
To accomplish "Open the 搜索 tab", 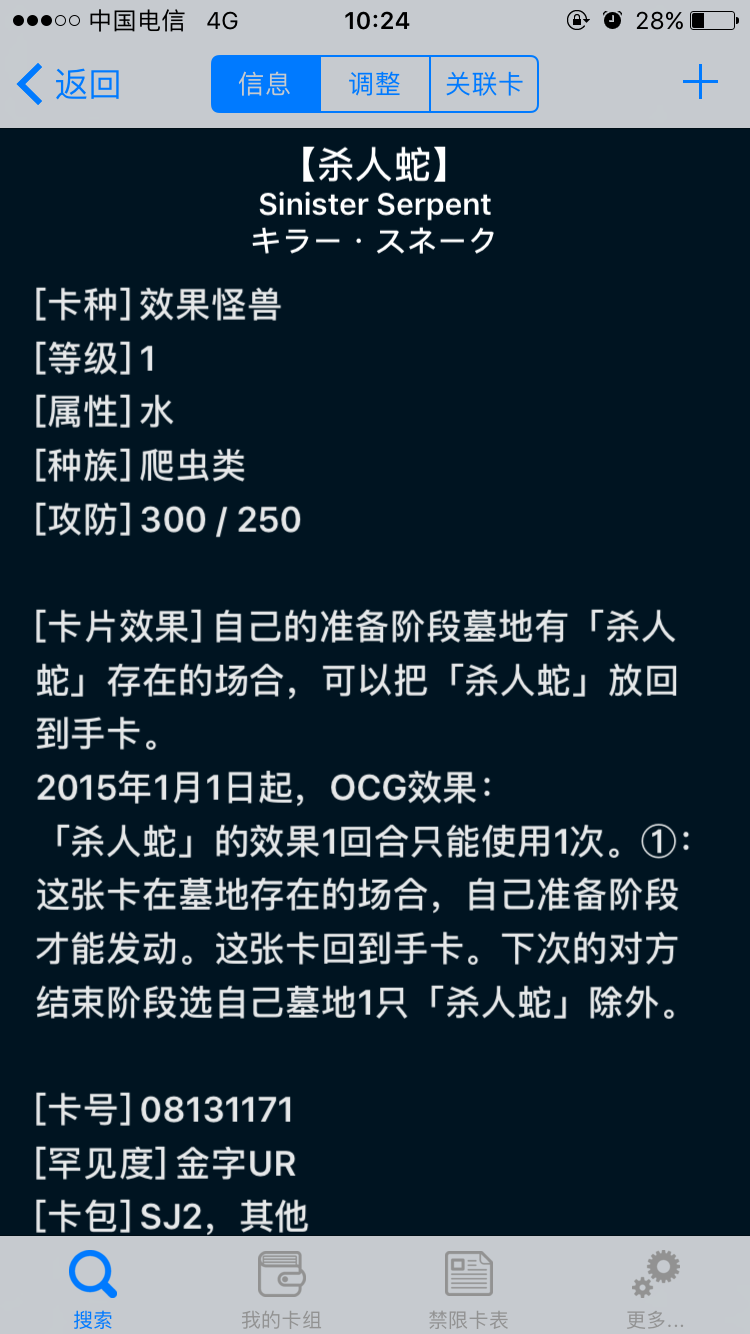I will click(x=93, y=1290).
